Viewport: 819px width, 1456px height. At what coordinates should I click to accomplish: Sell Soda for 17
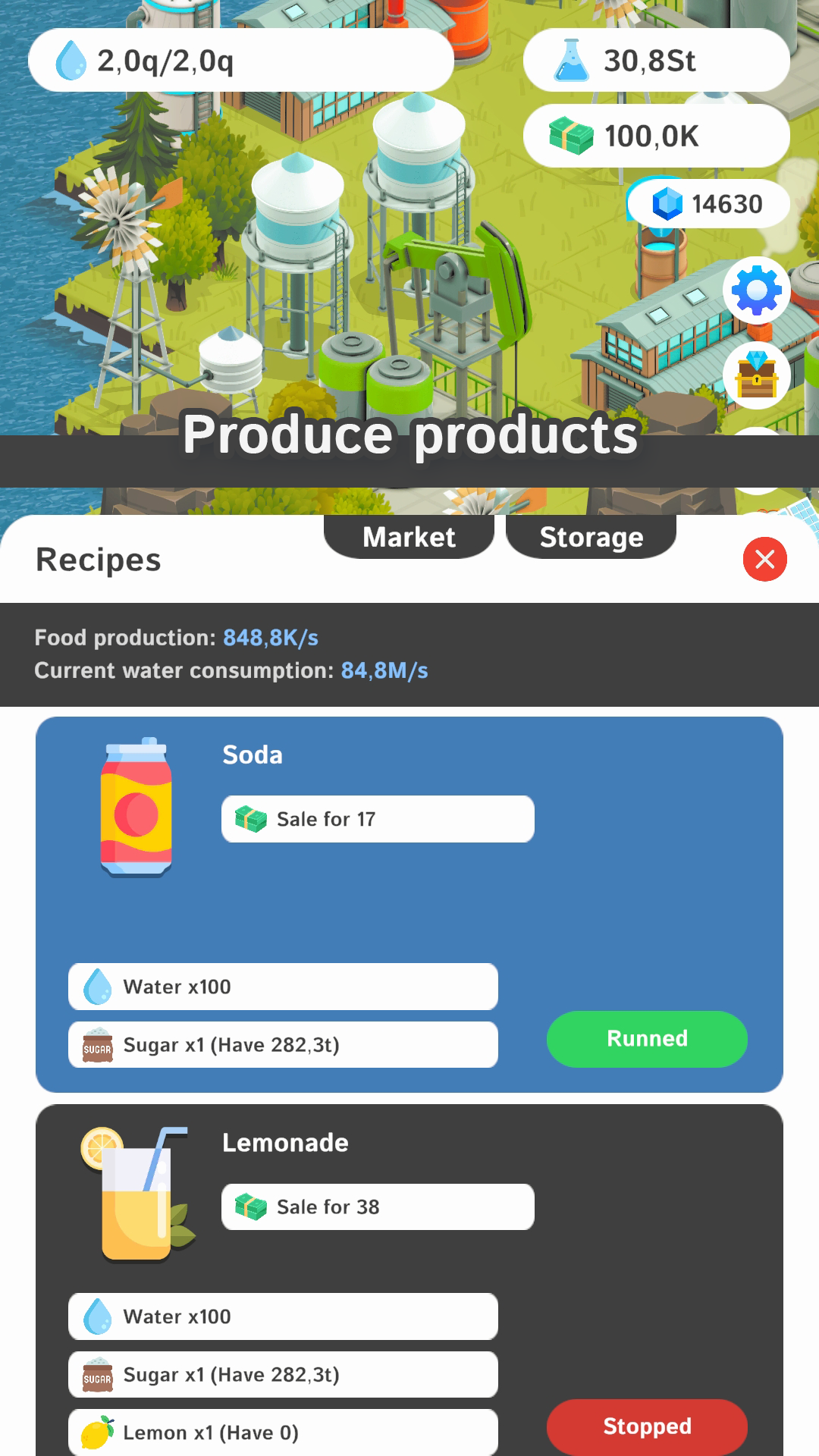(377, 818)
